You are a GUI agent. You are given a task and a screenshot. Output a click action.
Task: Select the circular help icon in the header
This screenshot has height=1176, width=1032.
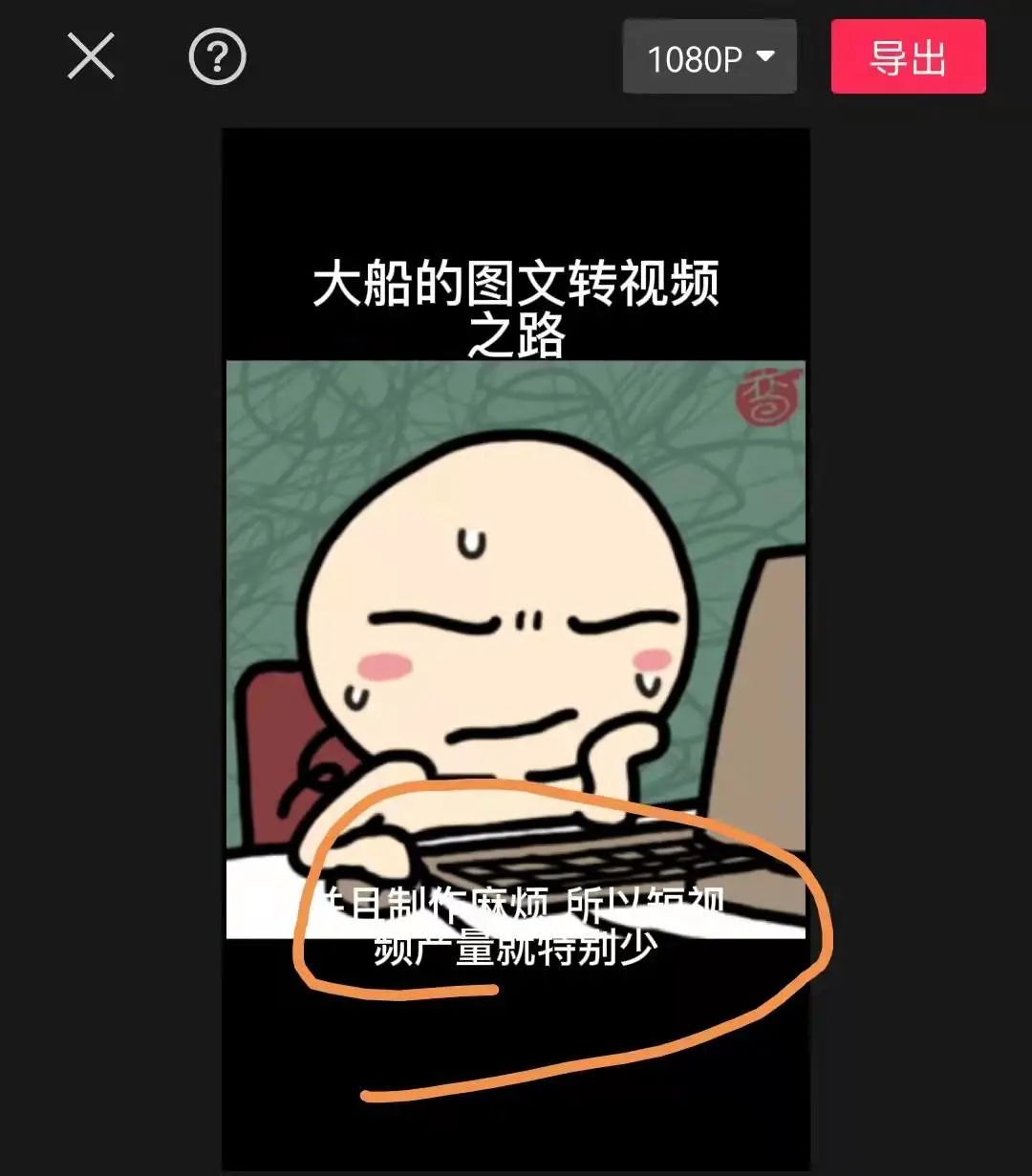pyautogui.click(x=220, y=56)
